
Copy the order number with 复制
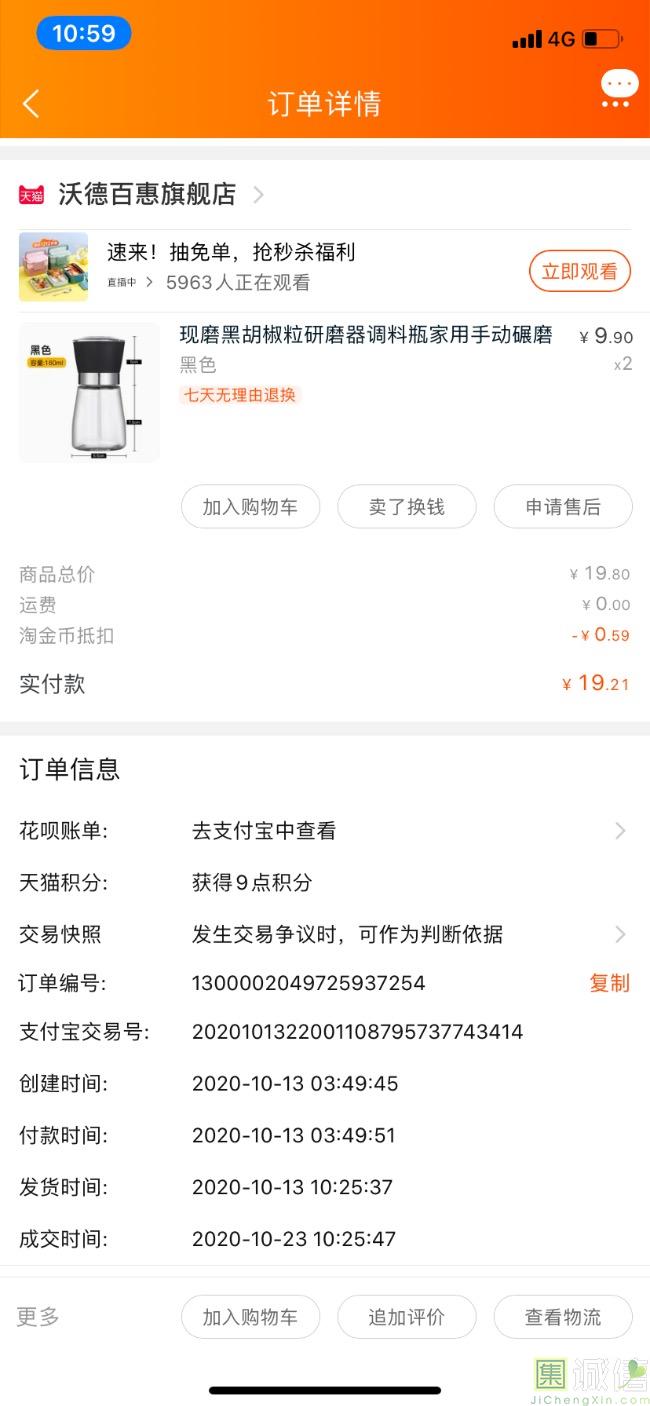(x=609, y=983)
